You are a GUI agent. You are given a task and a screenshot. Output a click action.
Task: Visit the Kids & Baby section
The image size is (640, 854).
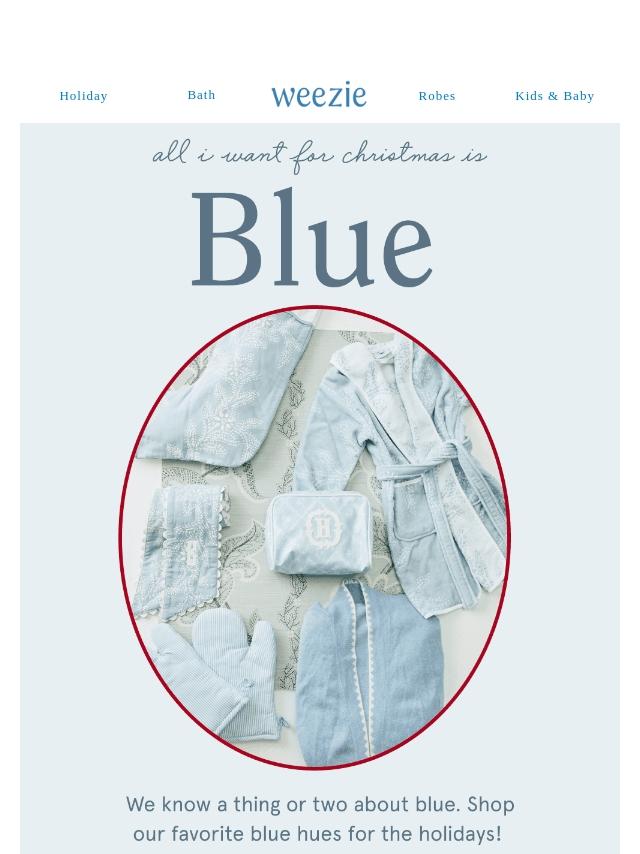tap(554, 96)
